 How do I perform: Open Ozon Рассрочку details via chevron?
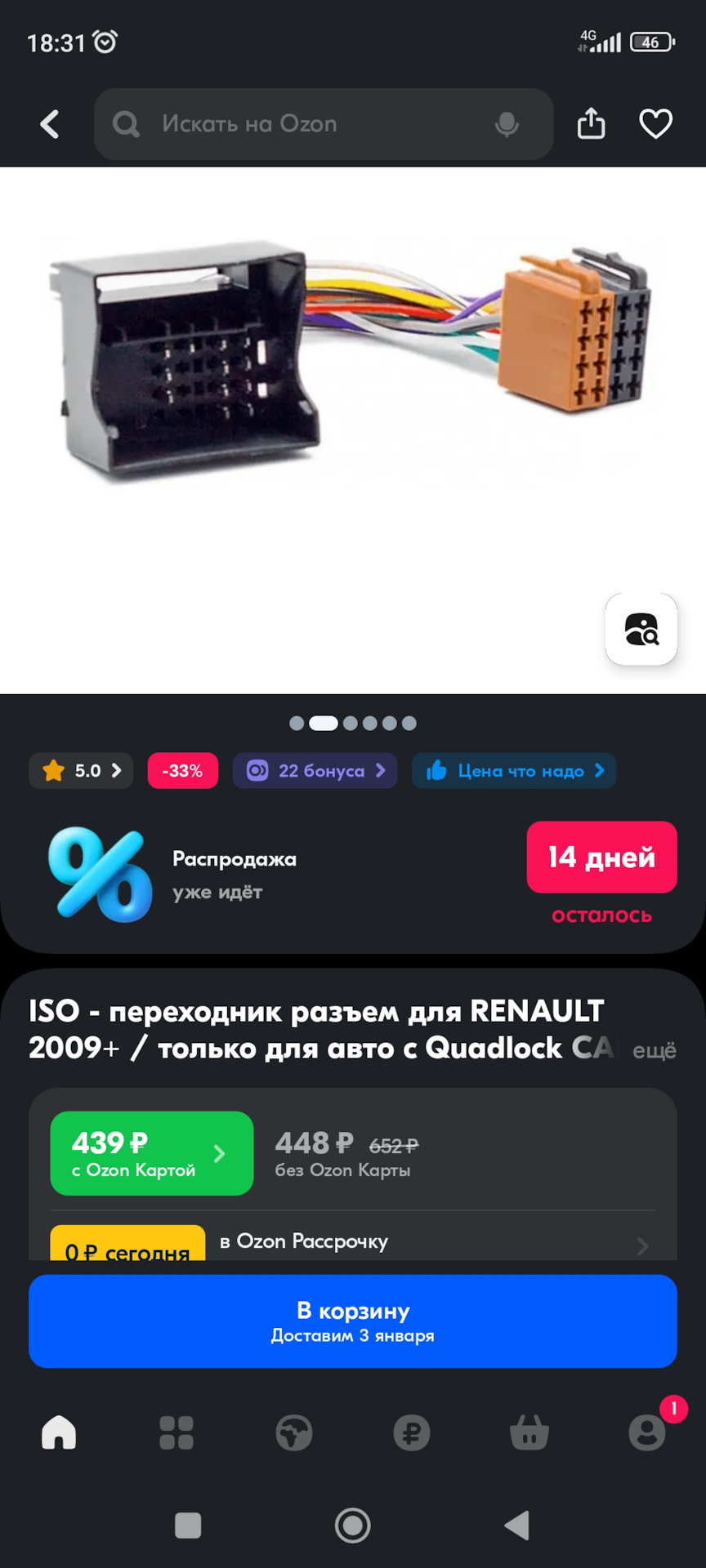[x=642, y=1246]
